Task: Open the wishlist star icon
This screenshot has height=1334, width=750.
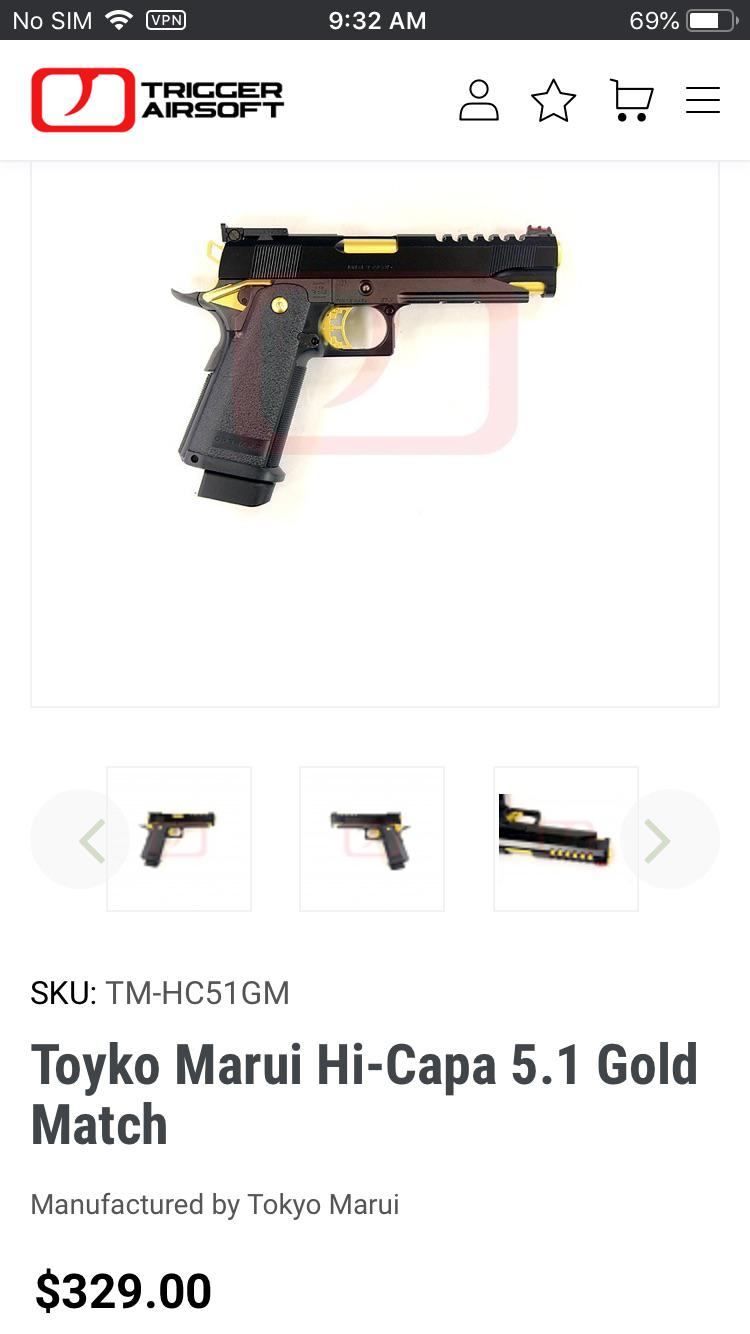Action: [x=553, y=100]
